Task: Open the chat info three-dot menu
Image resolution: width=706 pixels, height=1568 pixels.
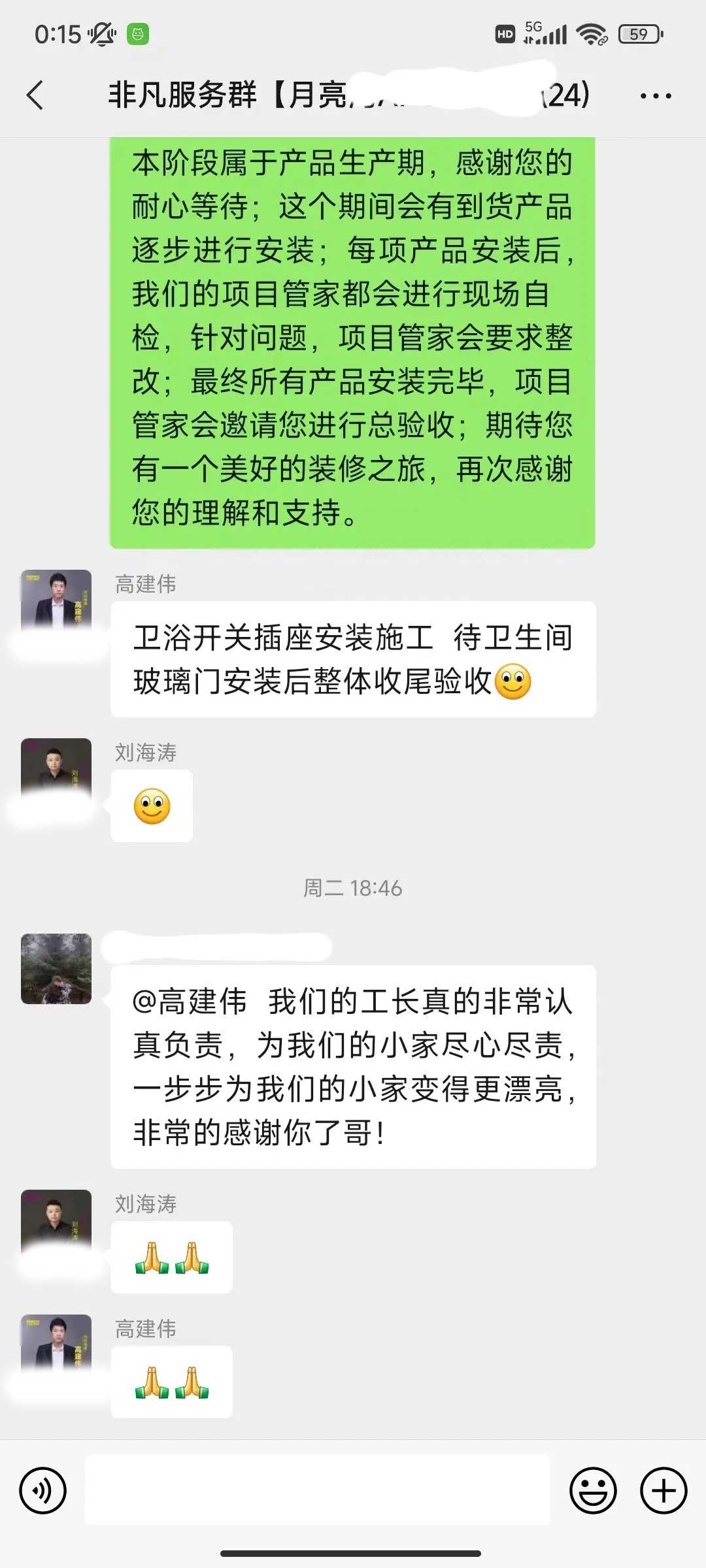Action: (x=655, y=96)
